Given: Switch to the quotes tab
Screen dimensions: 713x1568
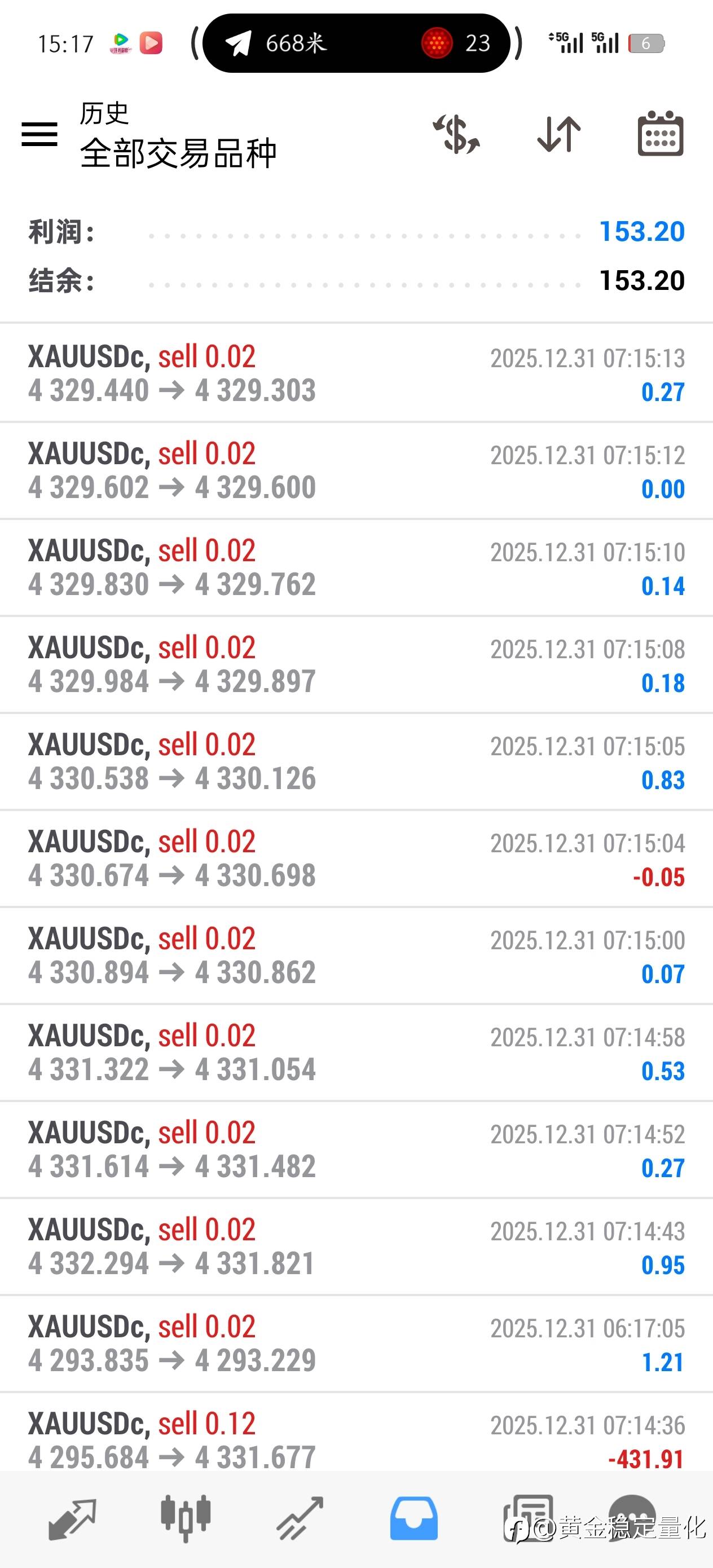Looking at the screenshot, I should (x=72, y=1519).
